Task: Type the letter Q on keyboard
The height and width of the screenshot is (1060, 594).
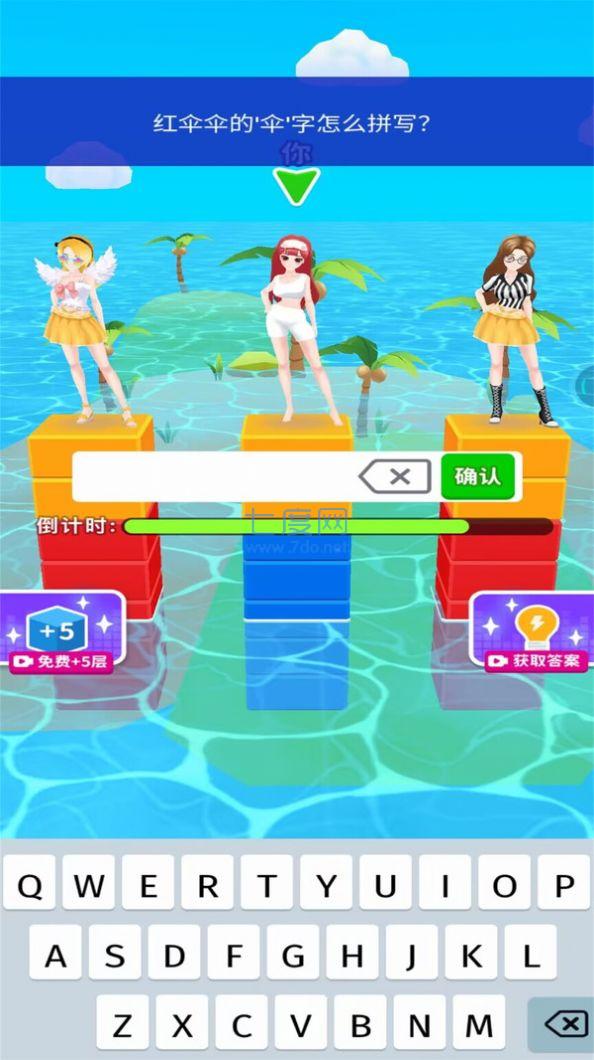Action: 29,885
